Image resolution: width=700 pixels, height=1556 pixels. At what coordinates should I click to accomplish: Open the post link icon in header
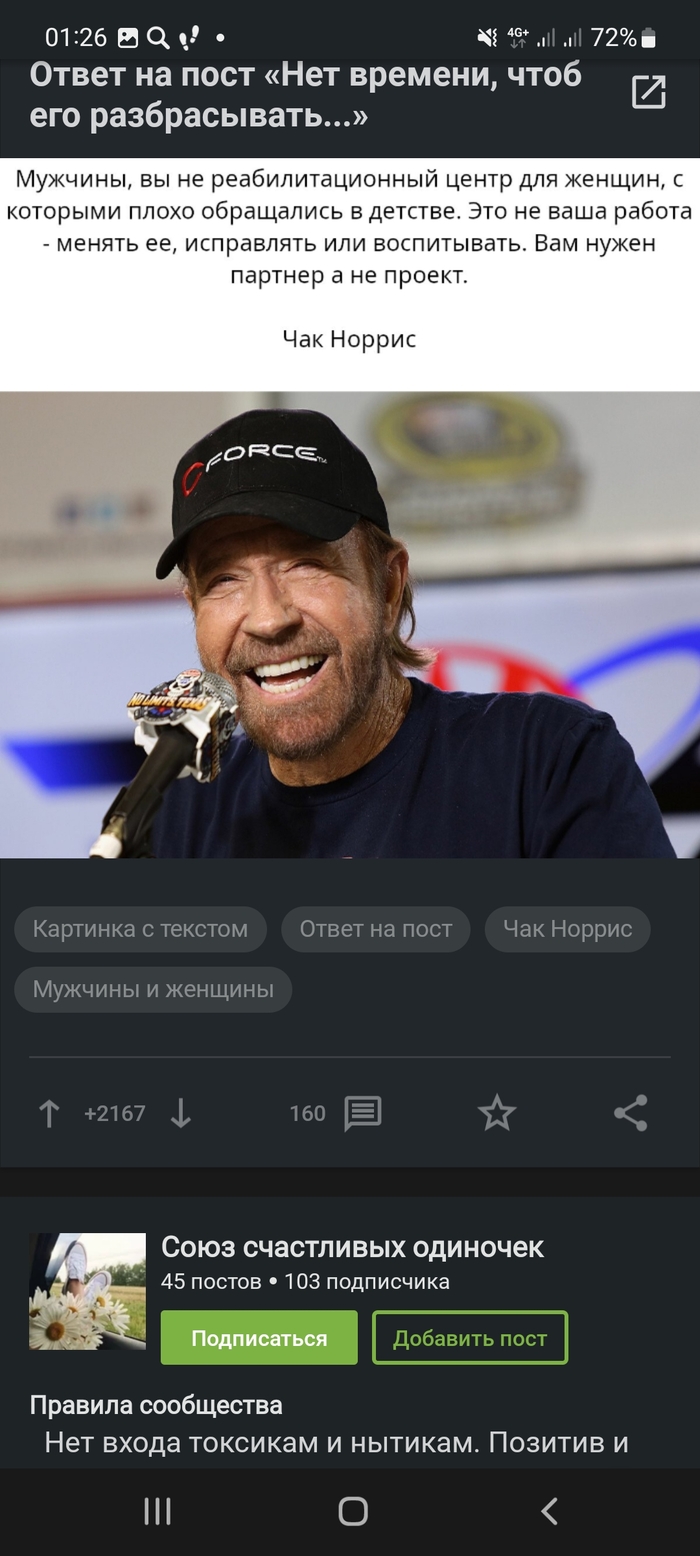[648, 92]
